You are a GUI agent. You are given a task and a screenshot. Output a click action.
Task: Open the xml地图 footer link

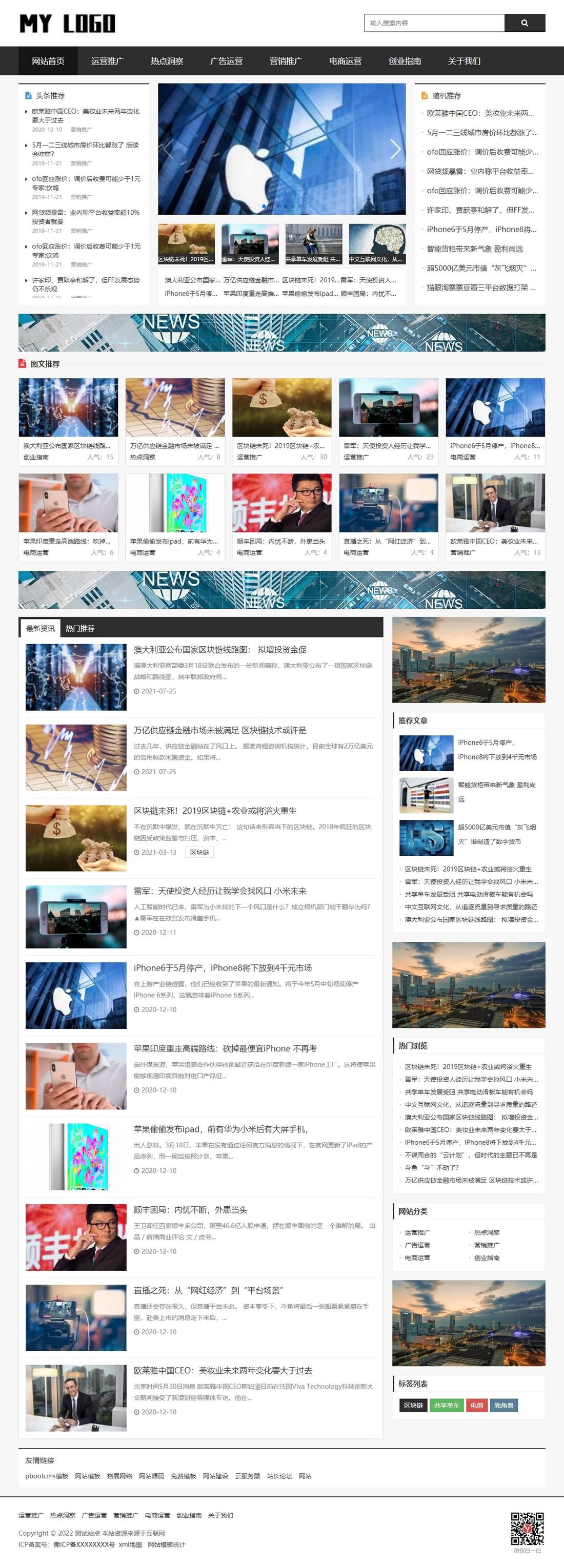click(130, 1544)
